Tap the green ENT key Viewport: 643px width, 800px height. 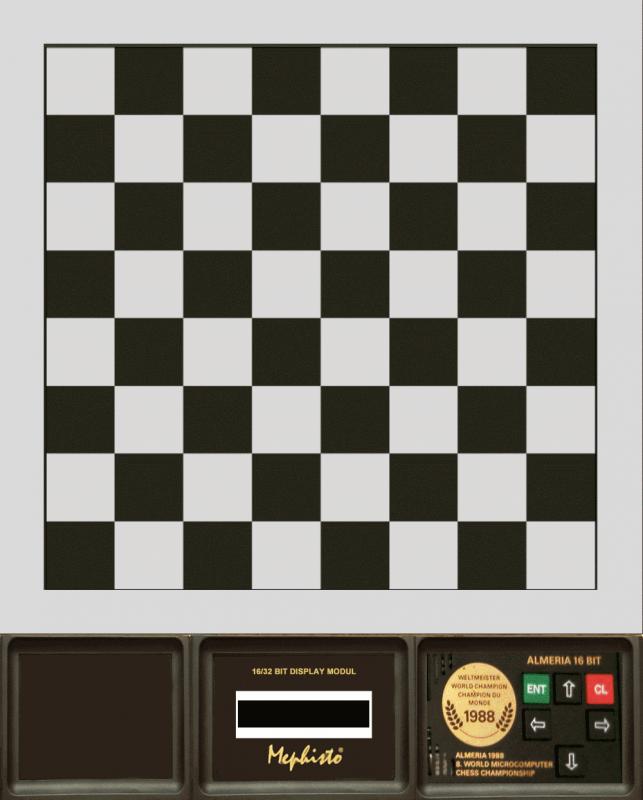tap(537, 689)
